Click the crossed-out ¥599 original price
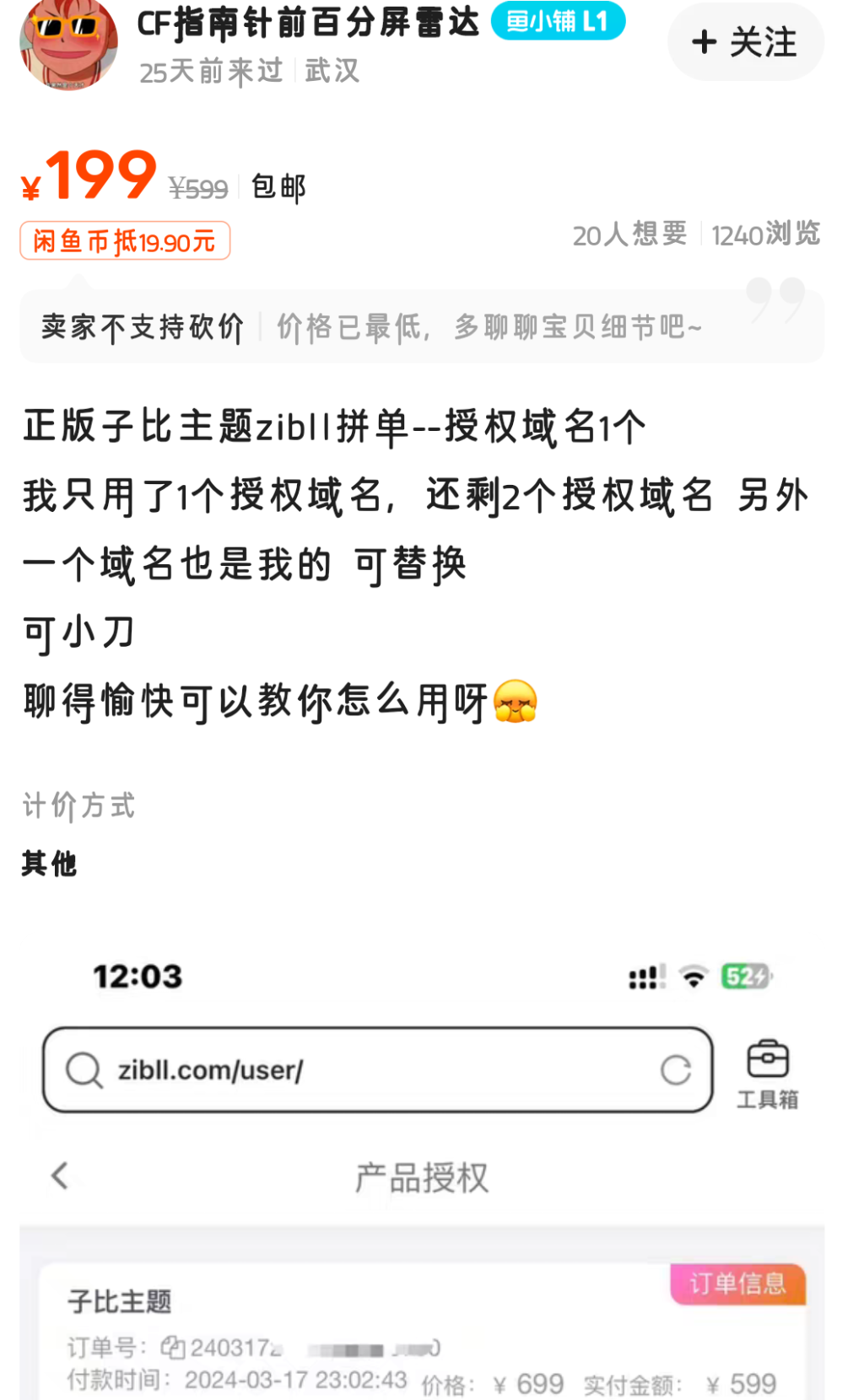This screenshot has width=864, height=1400. [x=197, y=187]
